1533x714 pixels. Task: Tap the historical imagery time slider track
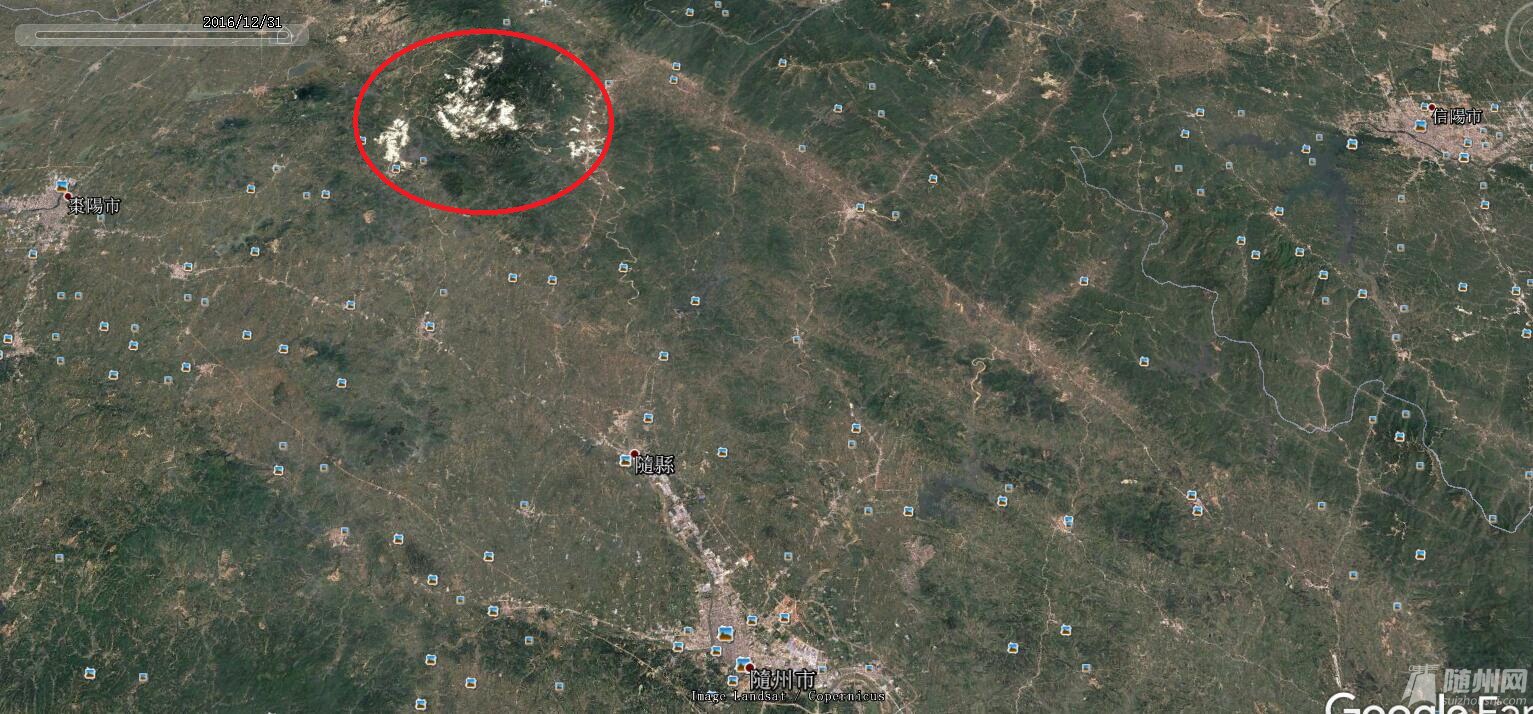(x=160, y=35)
